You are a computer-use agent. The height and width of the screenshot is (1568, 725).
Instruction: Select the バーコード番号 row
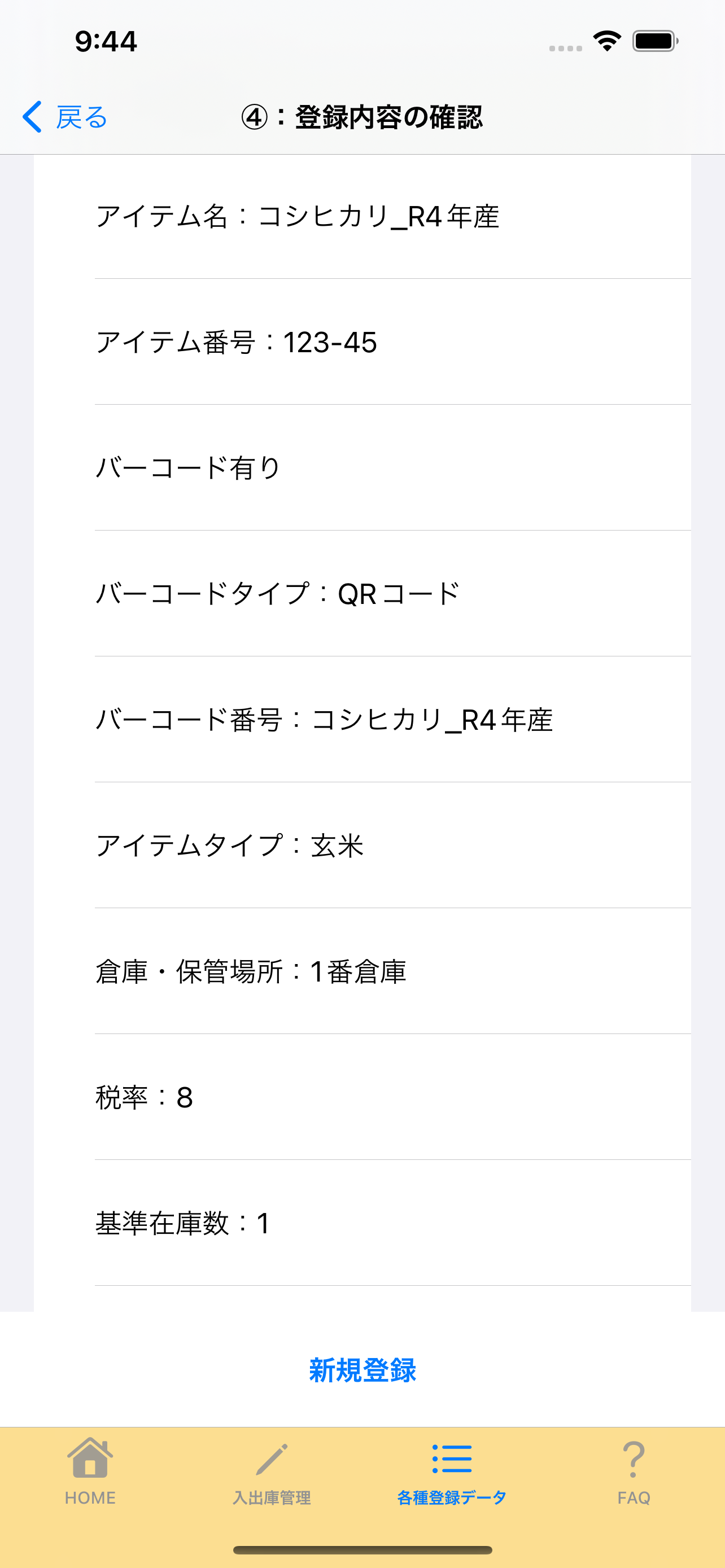362,720
